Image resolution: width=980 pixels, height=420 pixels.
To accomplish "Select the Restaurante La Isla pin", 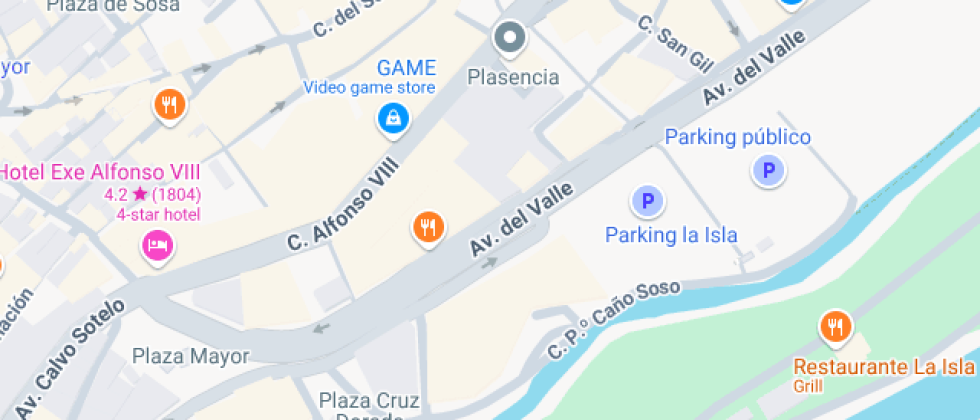I will click(834, 326).
